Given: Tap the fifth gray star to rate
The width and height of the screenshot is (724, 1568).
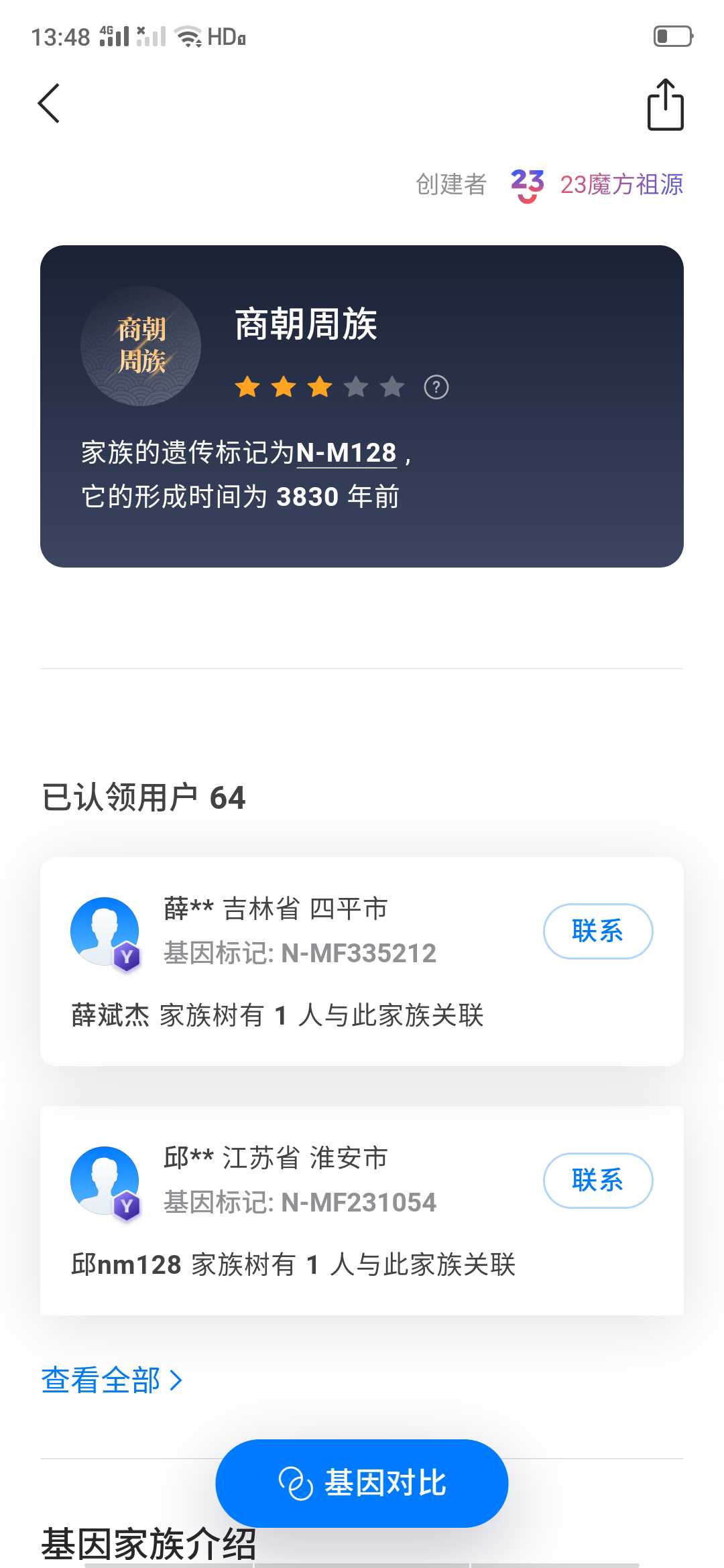Looking at the screenshot, I should click(x=391, y=387).
